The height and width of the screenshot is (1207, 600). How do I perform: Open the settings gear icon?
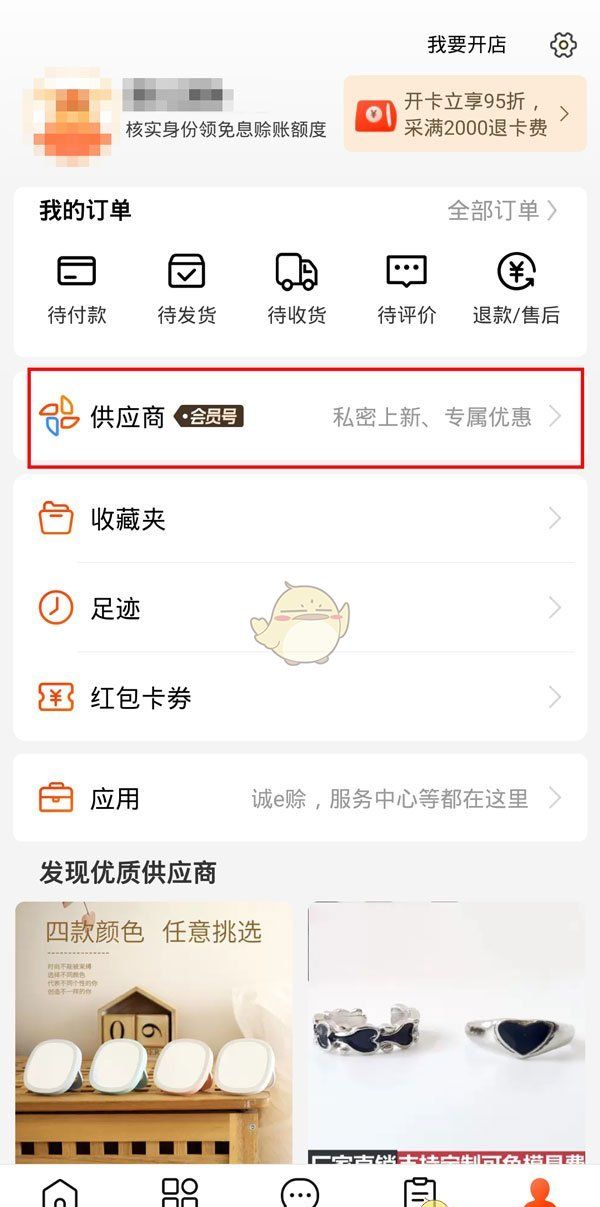(x=564, y=45)
